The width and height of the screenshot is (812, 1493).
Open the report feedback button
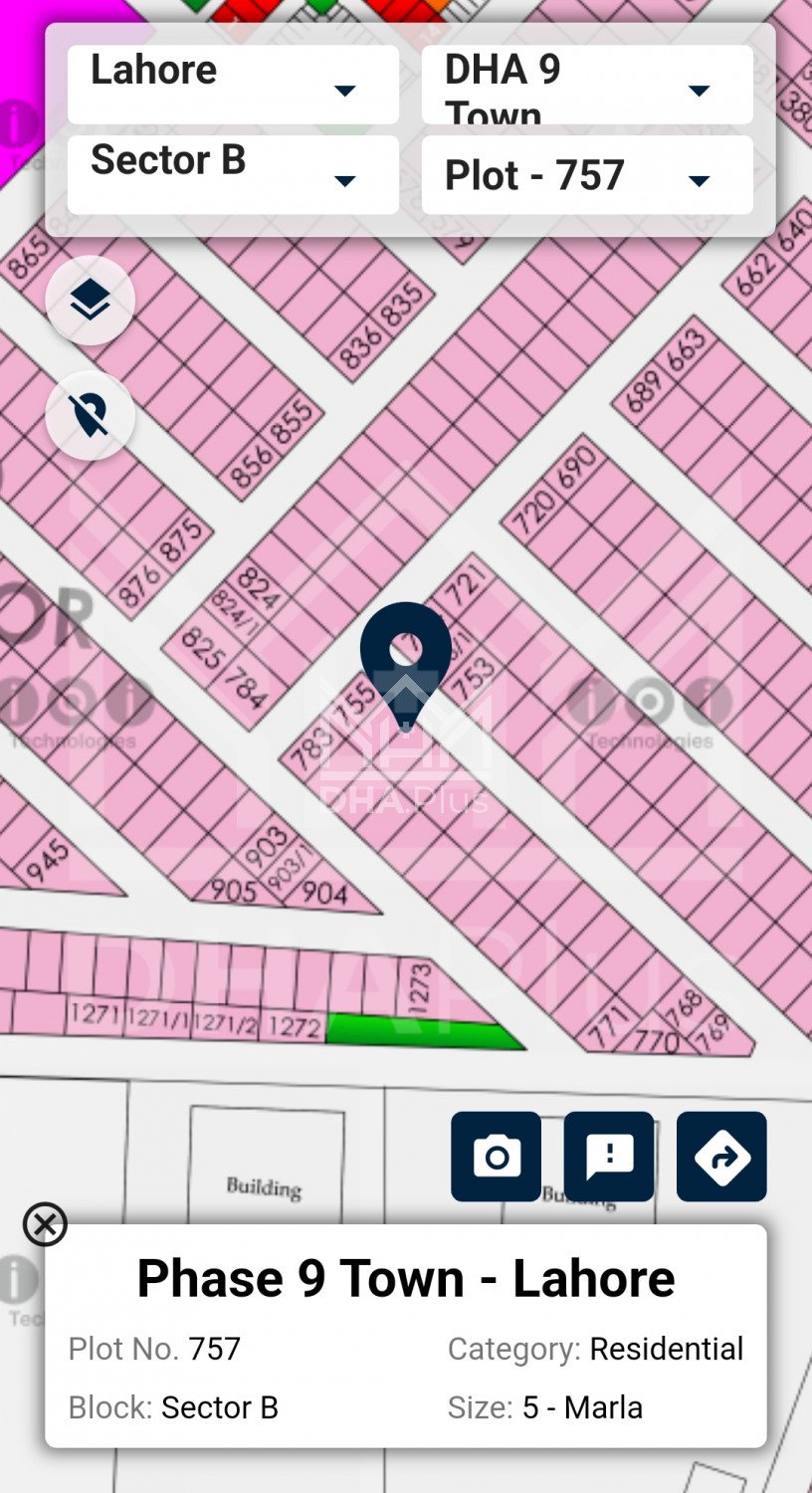609,1157
